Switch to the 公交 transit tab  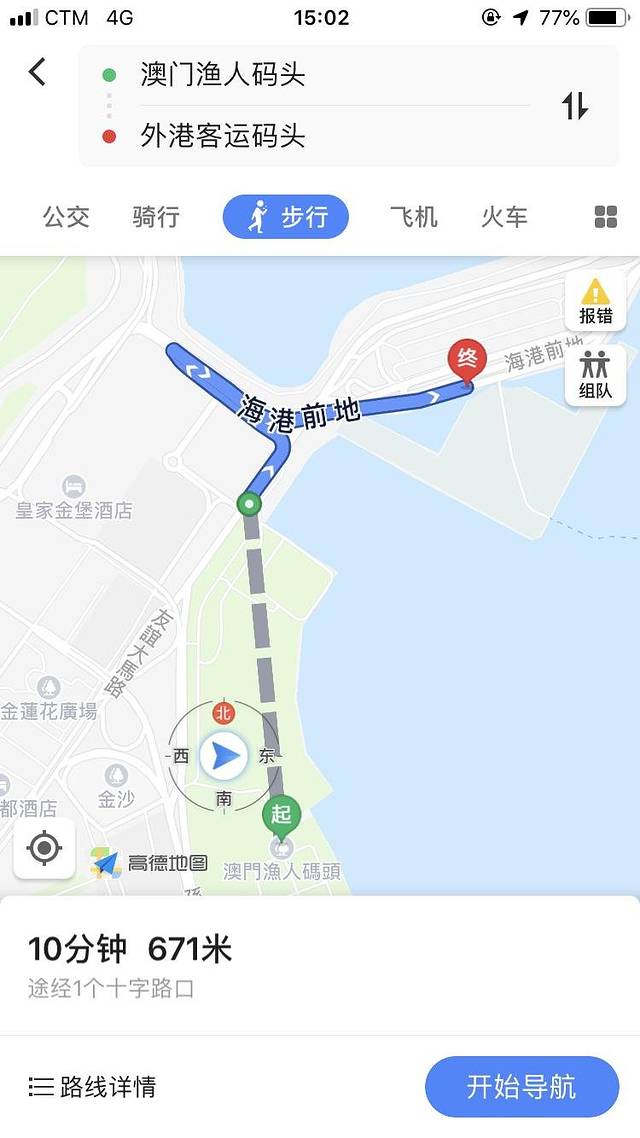(66, 217)
